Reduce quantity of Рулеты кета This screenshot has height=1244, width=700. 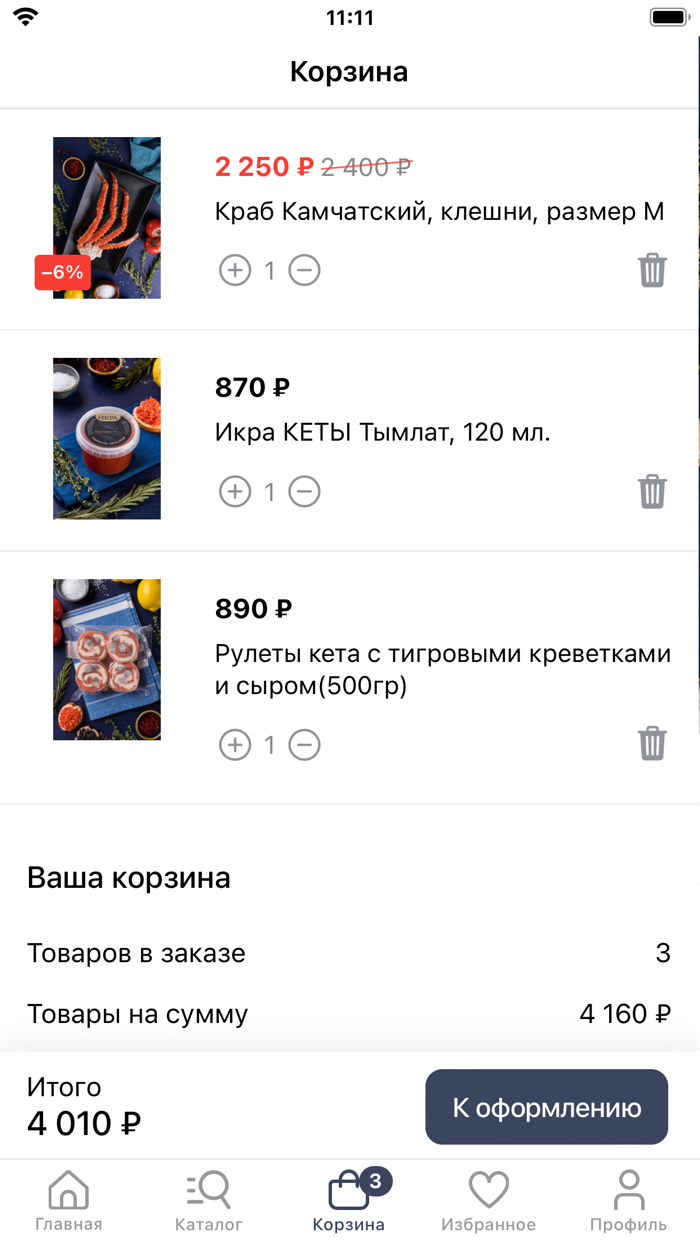coord(305,745)
